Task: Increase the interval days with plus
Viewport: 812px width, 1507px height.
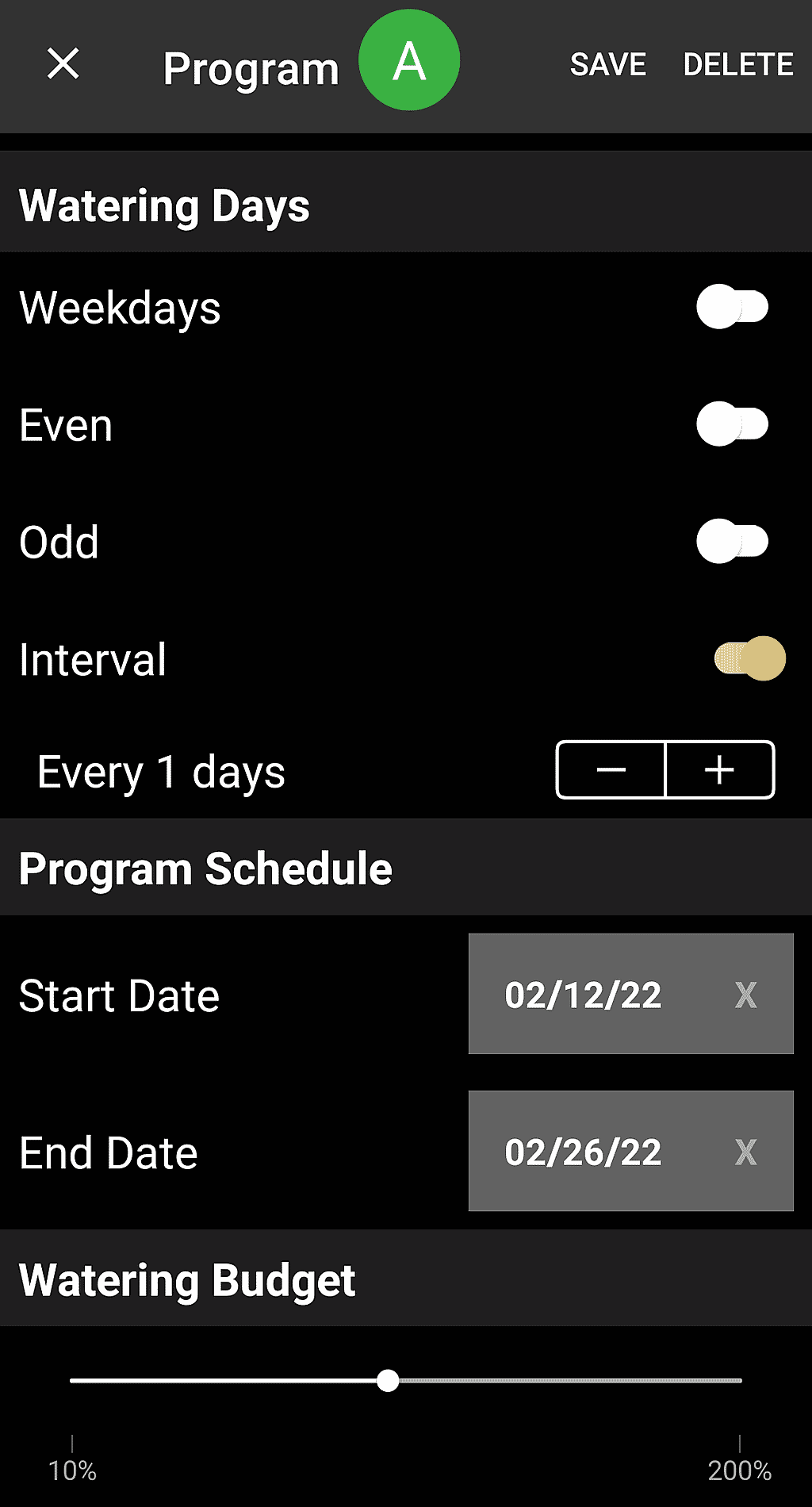Action: point(720,770)
